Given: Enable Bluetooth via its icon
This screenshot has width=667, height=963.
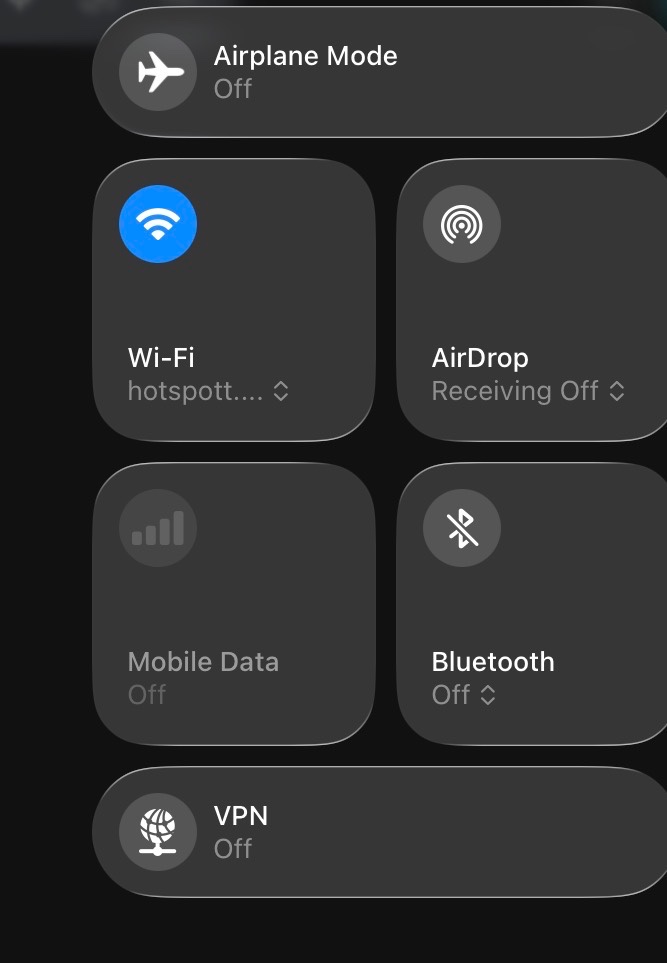Looking at the screenshot, I should click(462, 528).
